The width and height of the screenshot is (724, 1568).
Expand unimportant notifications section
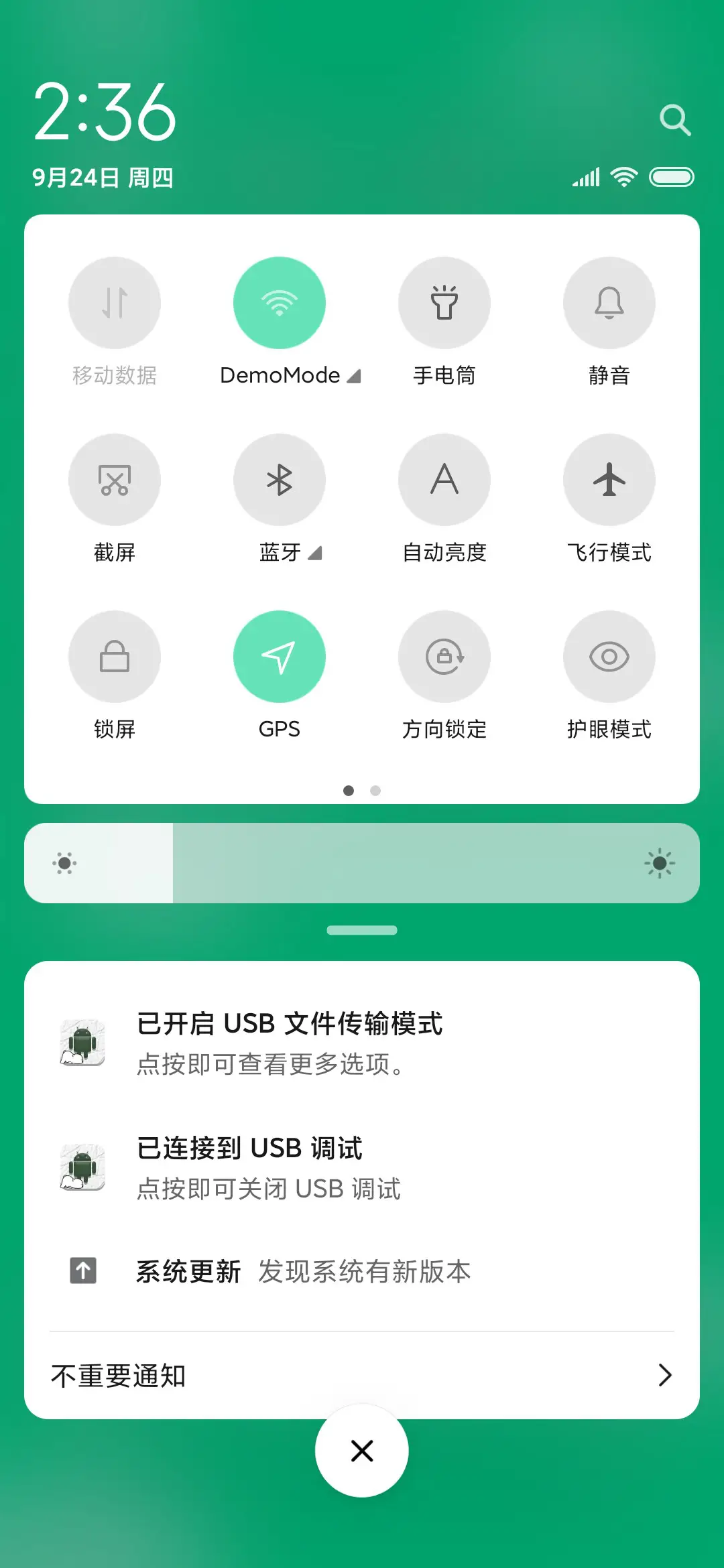click(x=362, y=1375)
